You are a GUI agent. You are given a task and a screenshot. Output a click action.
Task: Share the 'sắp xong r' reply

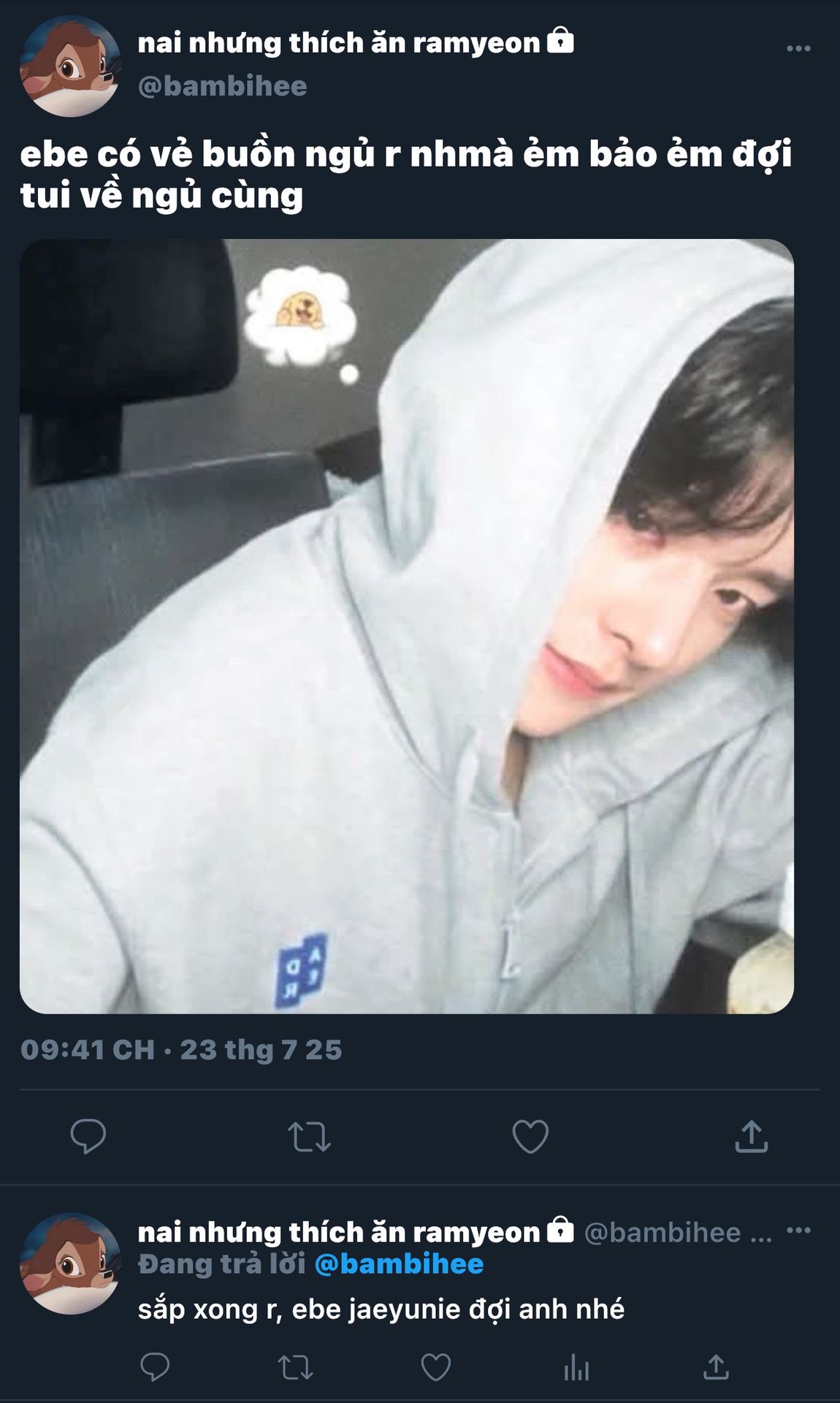tap(716, 1367)
